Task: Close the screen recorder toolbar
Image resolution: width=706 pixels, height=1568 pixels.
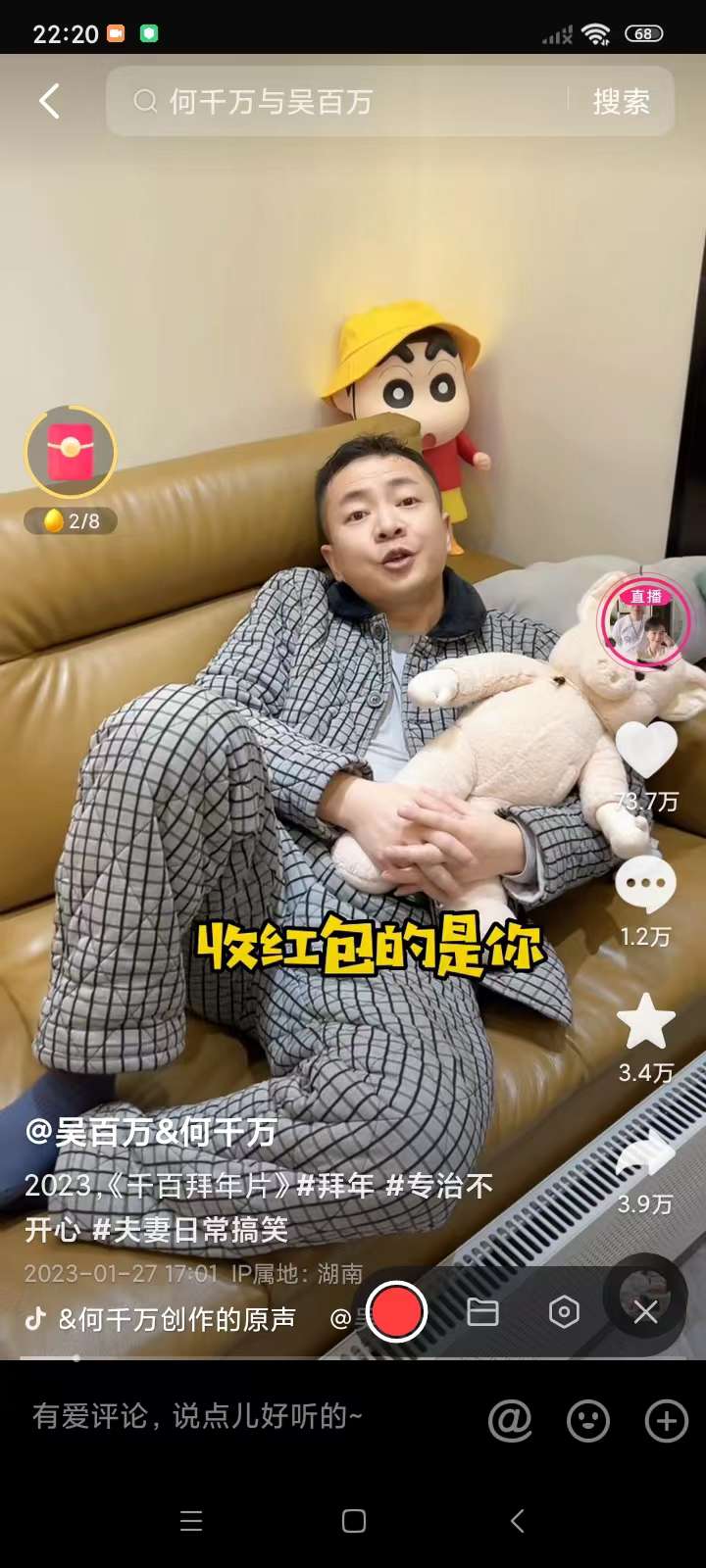Action: pyautogui.click(x=645, y=1312)
